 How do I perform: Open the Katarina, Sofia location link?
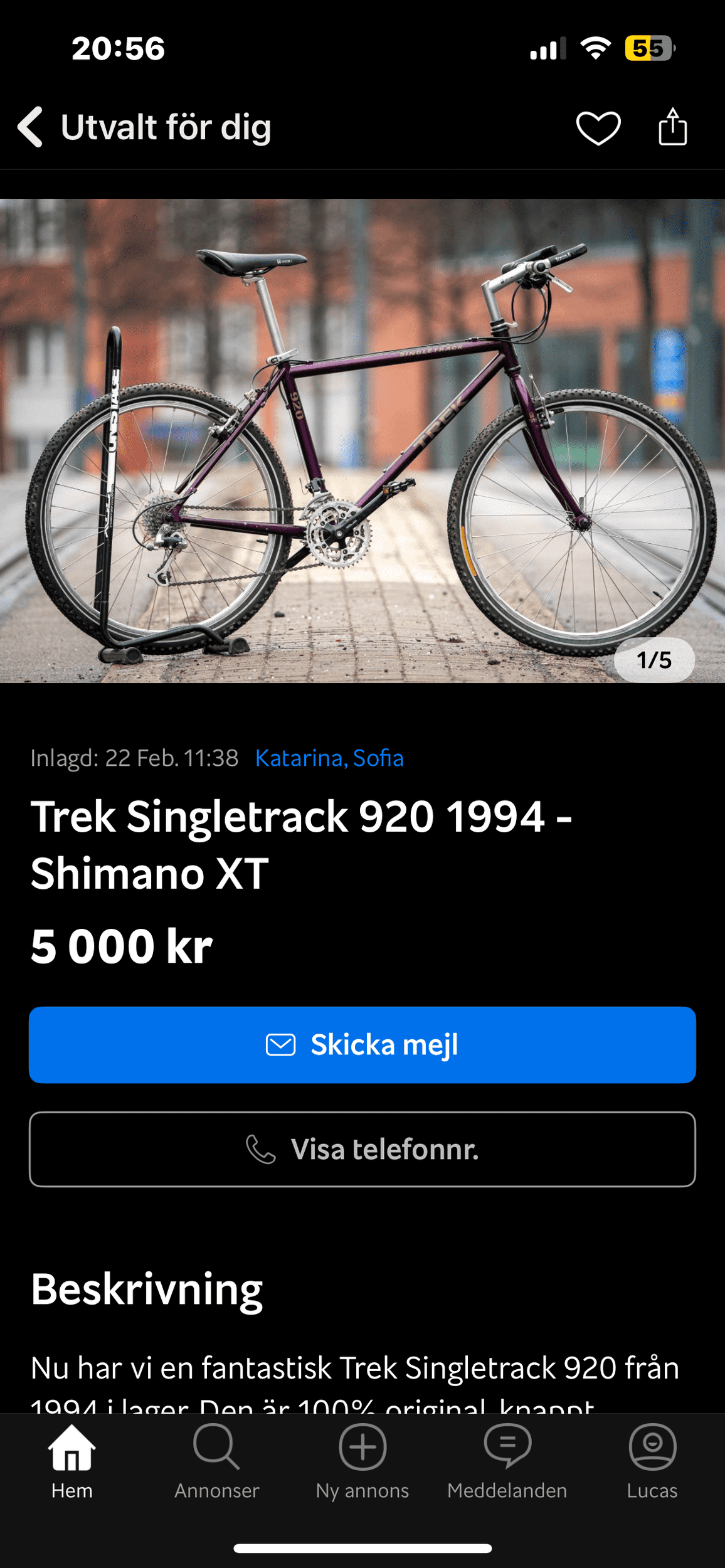point(329,758)
